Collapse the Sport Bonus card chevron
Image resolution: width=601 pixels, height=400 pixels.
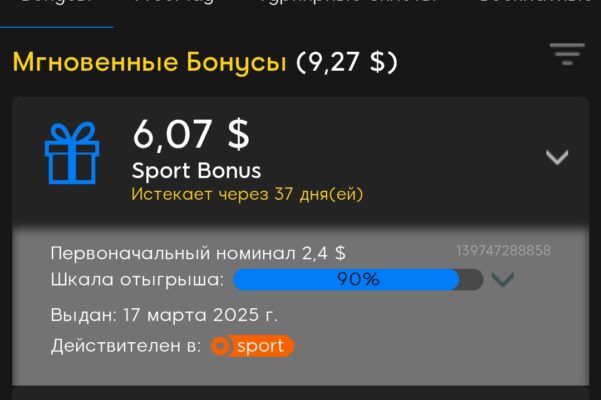tap(557, 157)
